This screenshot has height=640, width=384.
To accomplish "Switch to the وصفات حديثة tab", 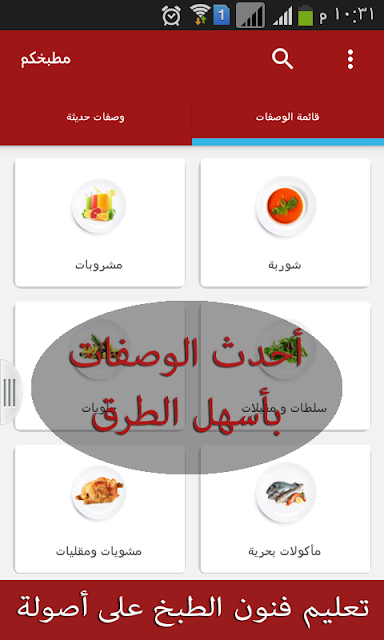I will (x=96, y=118).
